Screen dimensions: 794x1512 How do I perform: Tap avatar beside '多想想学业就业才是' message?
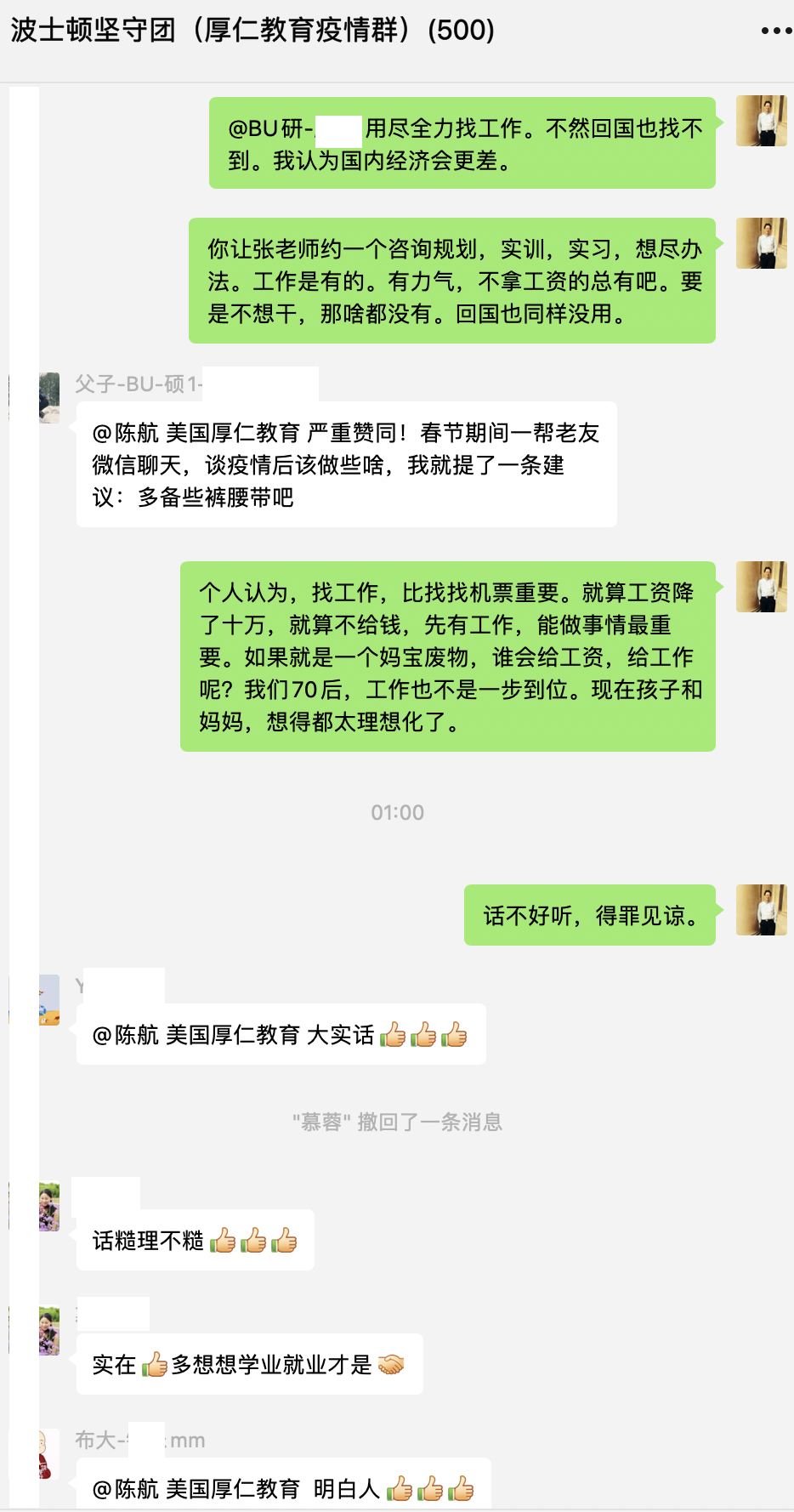pos(49,1330)
